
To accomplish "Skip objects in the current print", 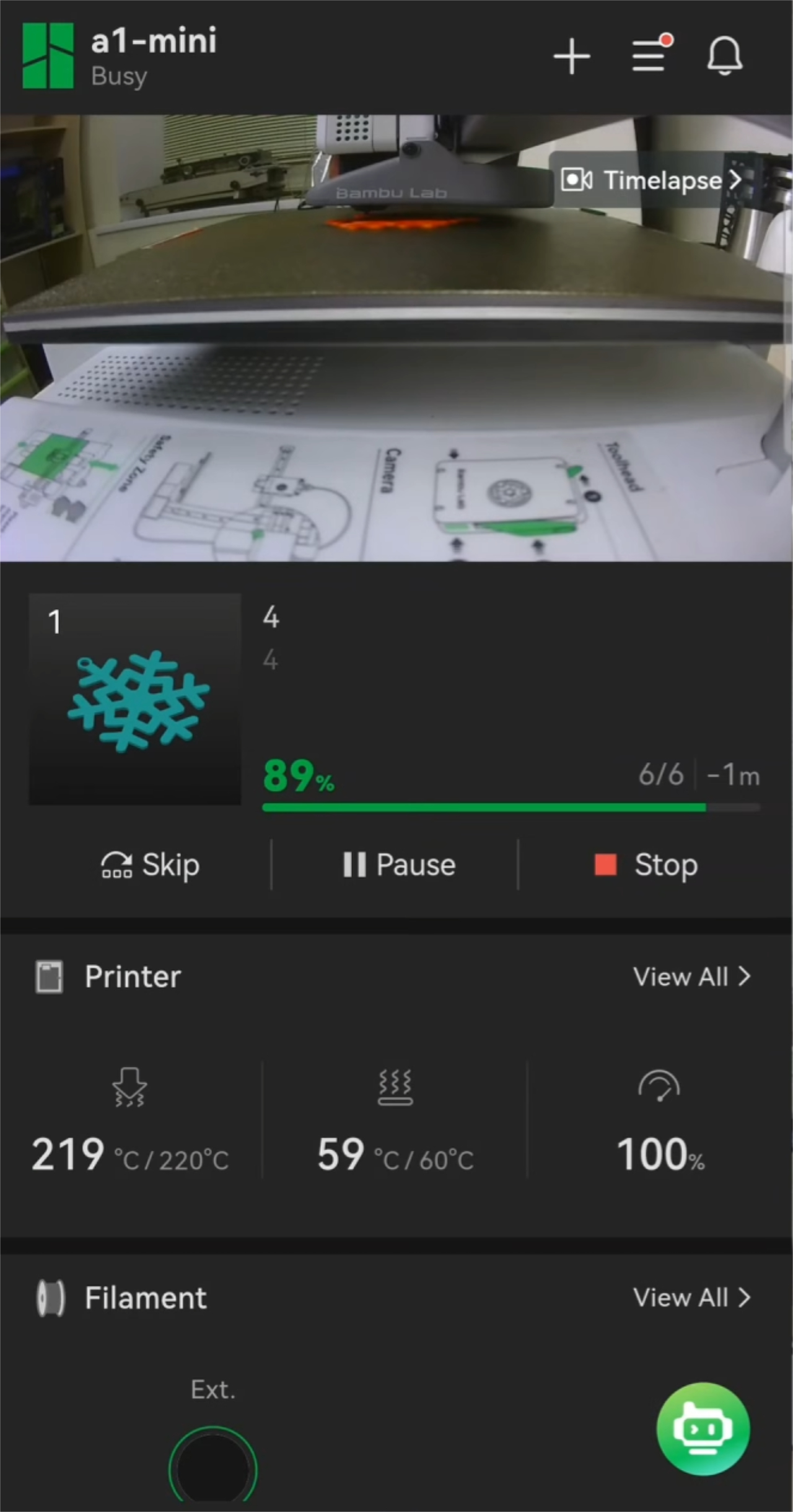I will tap(150, 864).
